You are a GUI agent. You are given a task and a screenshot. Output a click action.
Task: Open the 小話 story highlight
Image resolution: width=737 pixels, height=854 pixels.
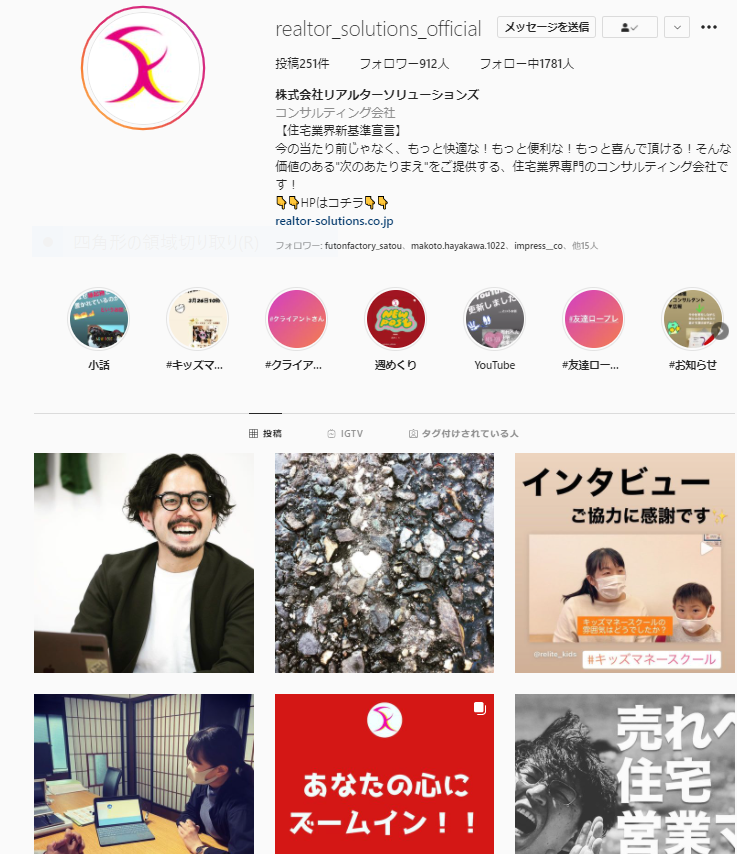(x=98, y=319)
